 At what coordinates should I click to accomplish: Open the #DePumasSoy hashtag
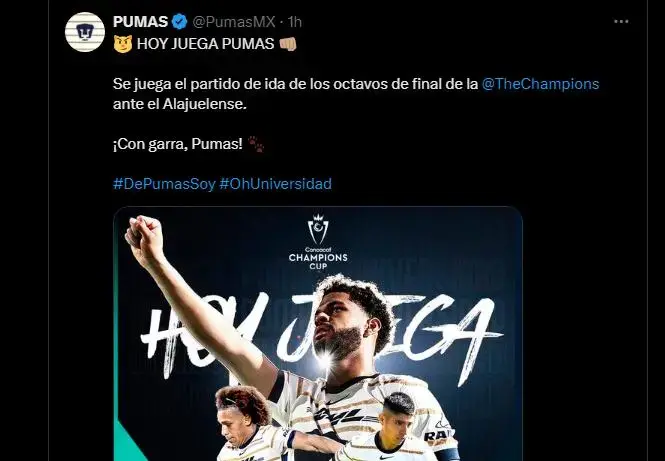(162, 184)
